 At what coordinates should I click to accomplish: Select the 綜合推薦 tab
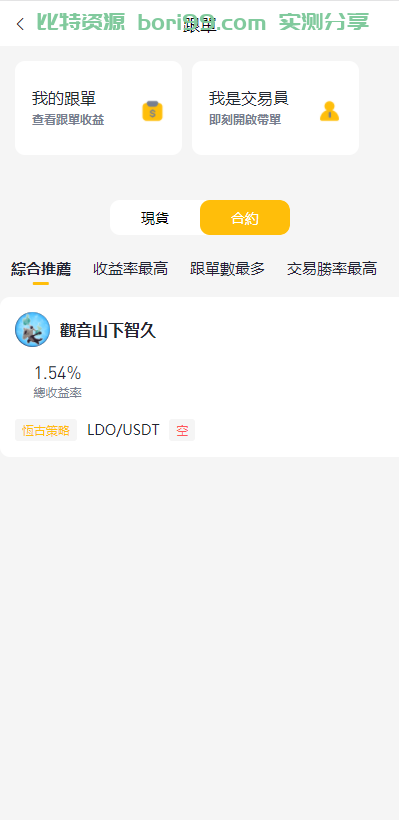(x=41, y=269)
